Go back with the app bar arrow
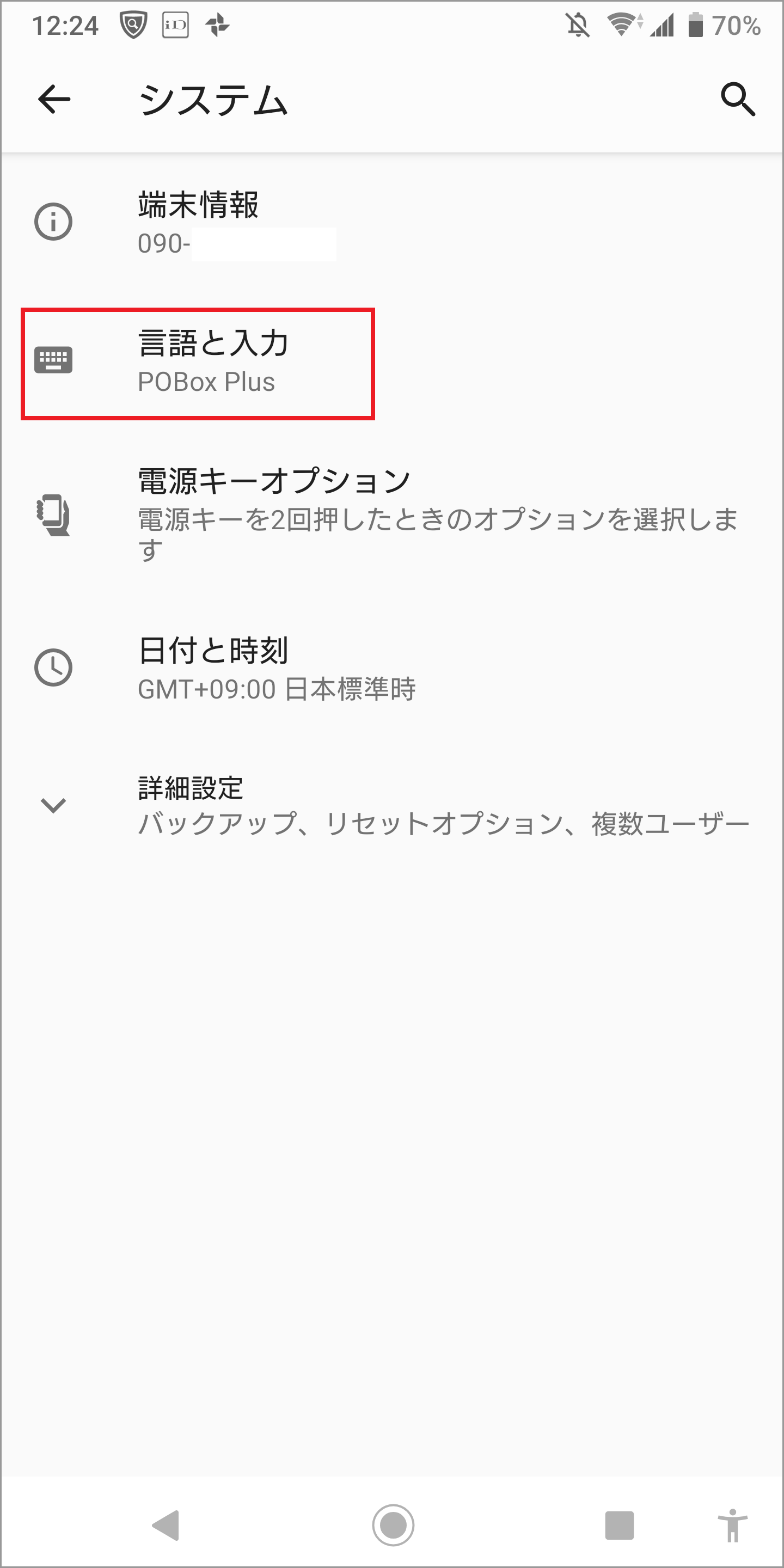 tap(54, 99)
